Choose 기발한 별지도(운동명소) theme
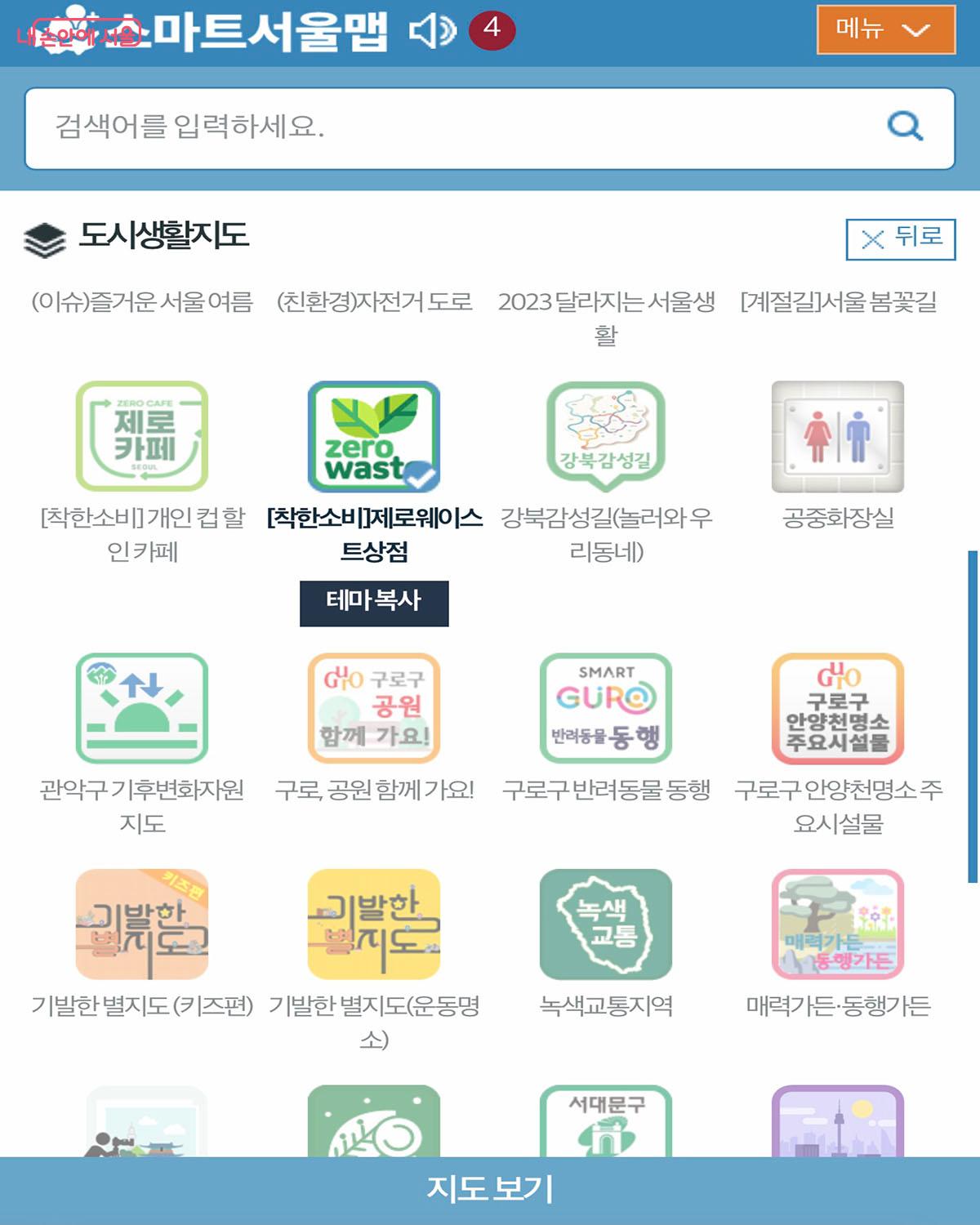980x1225 pixels. 374,924
